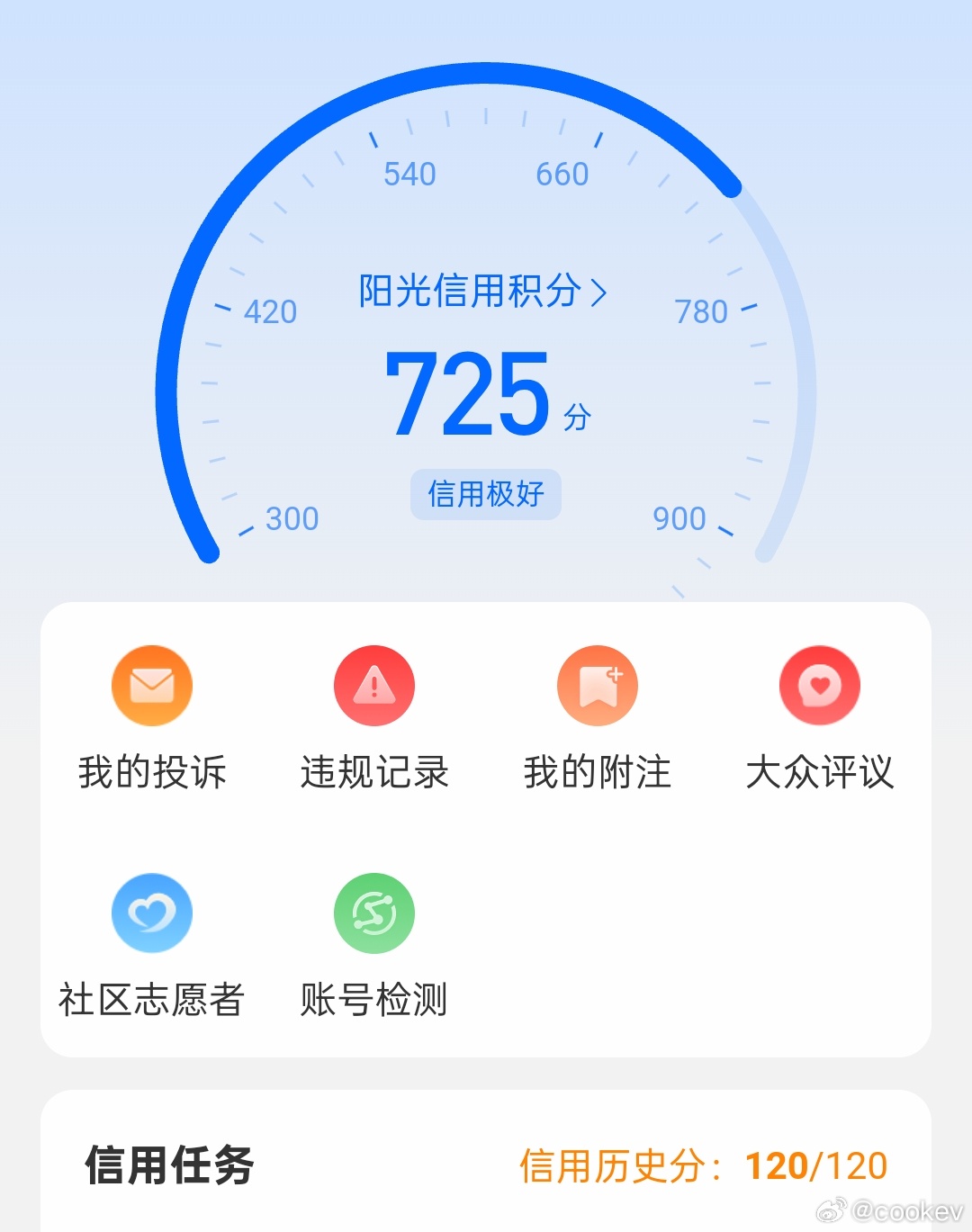Screen dimensions: 972x1232
Task: Open 我的附注 (My Notes)
Action: coord(597,771)
